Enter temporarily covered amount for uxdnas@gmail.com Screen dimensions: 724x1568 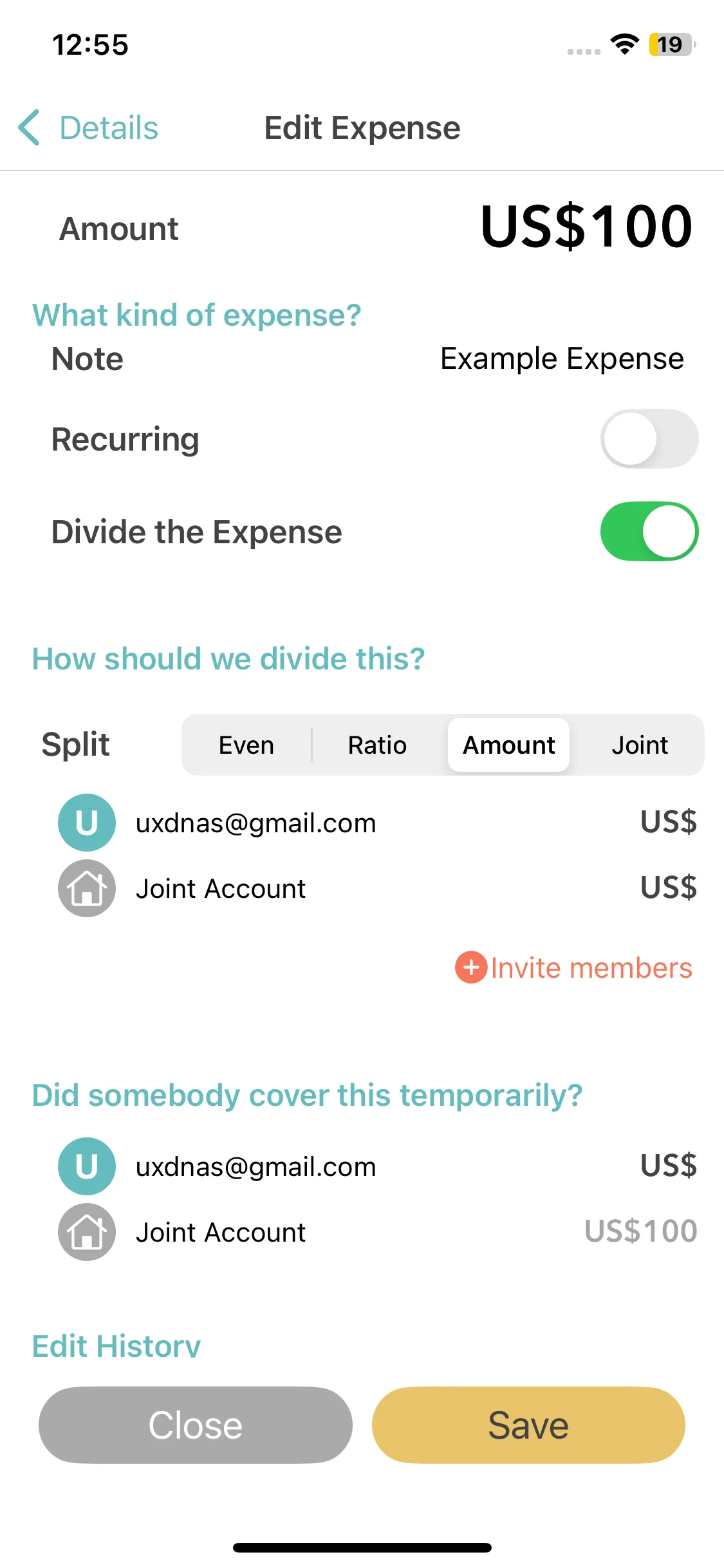(668, 1166)
